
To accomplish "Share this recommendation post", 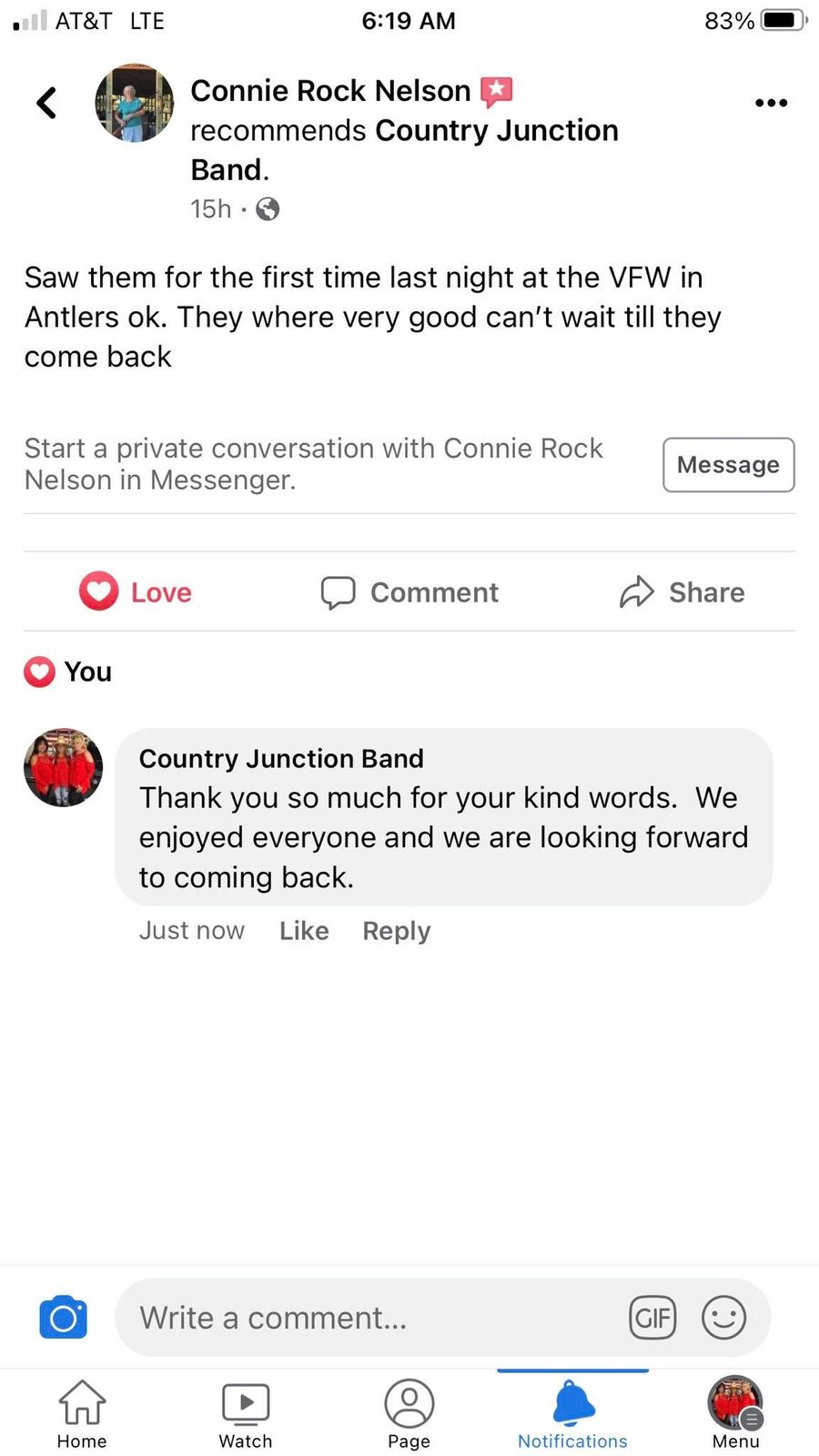I will [682, 592].
